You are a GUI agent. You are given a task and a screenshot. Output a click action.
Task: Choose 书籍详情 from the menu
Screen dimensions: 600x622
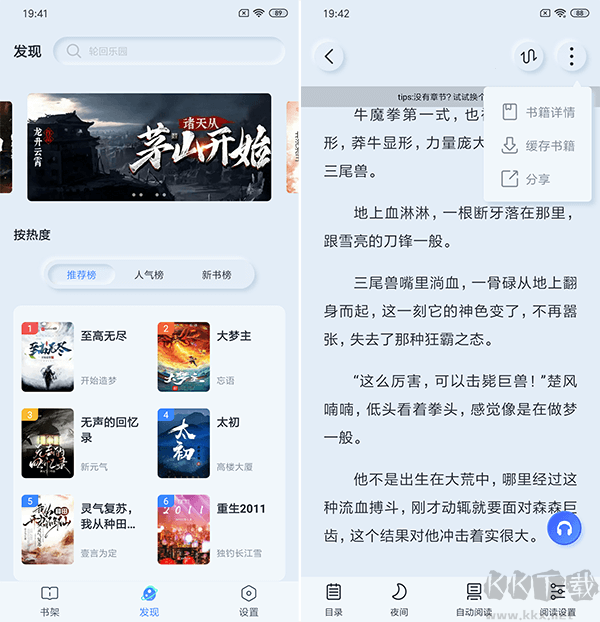point(538,112)
